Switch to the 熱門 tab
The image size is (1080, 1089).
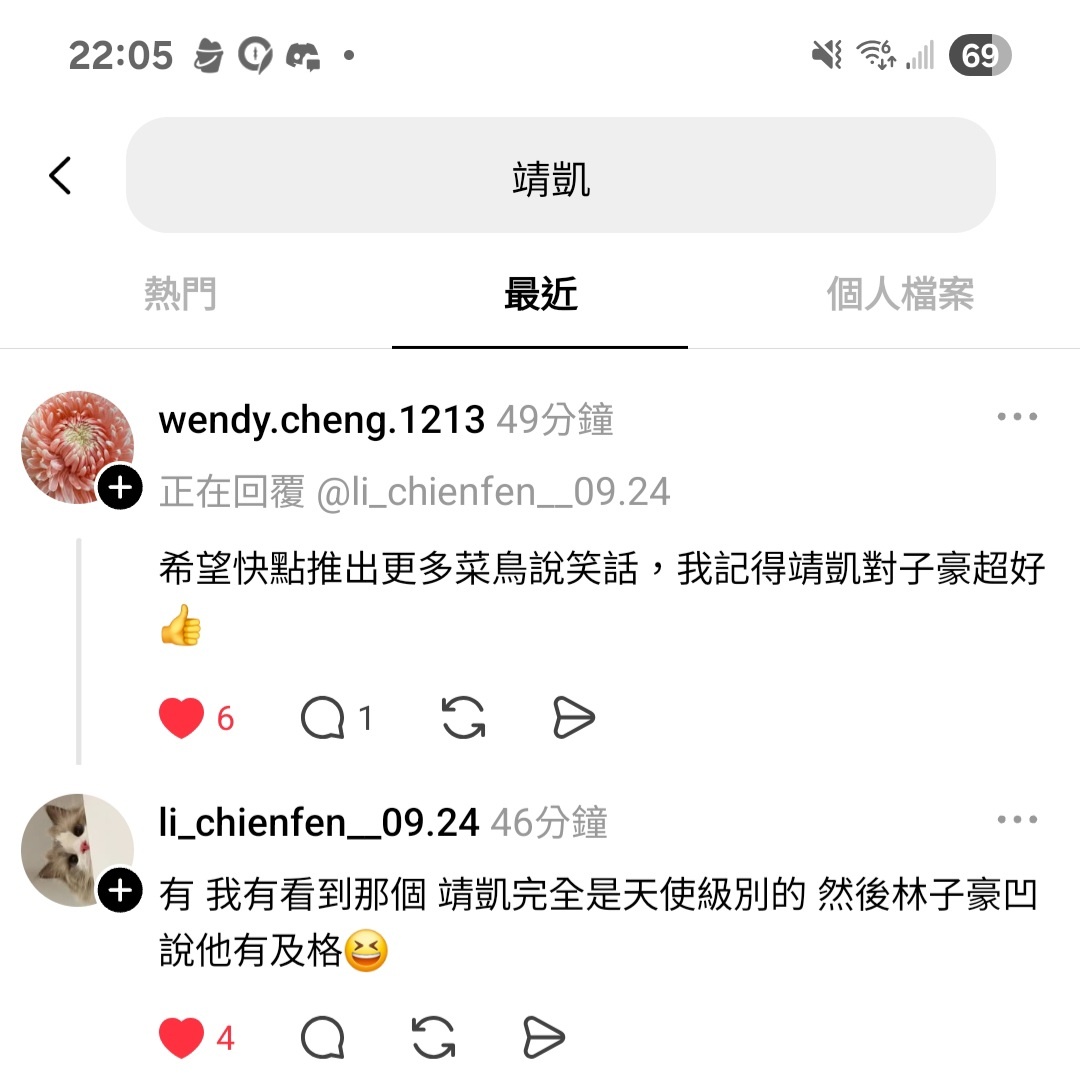point(180,295)
